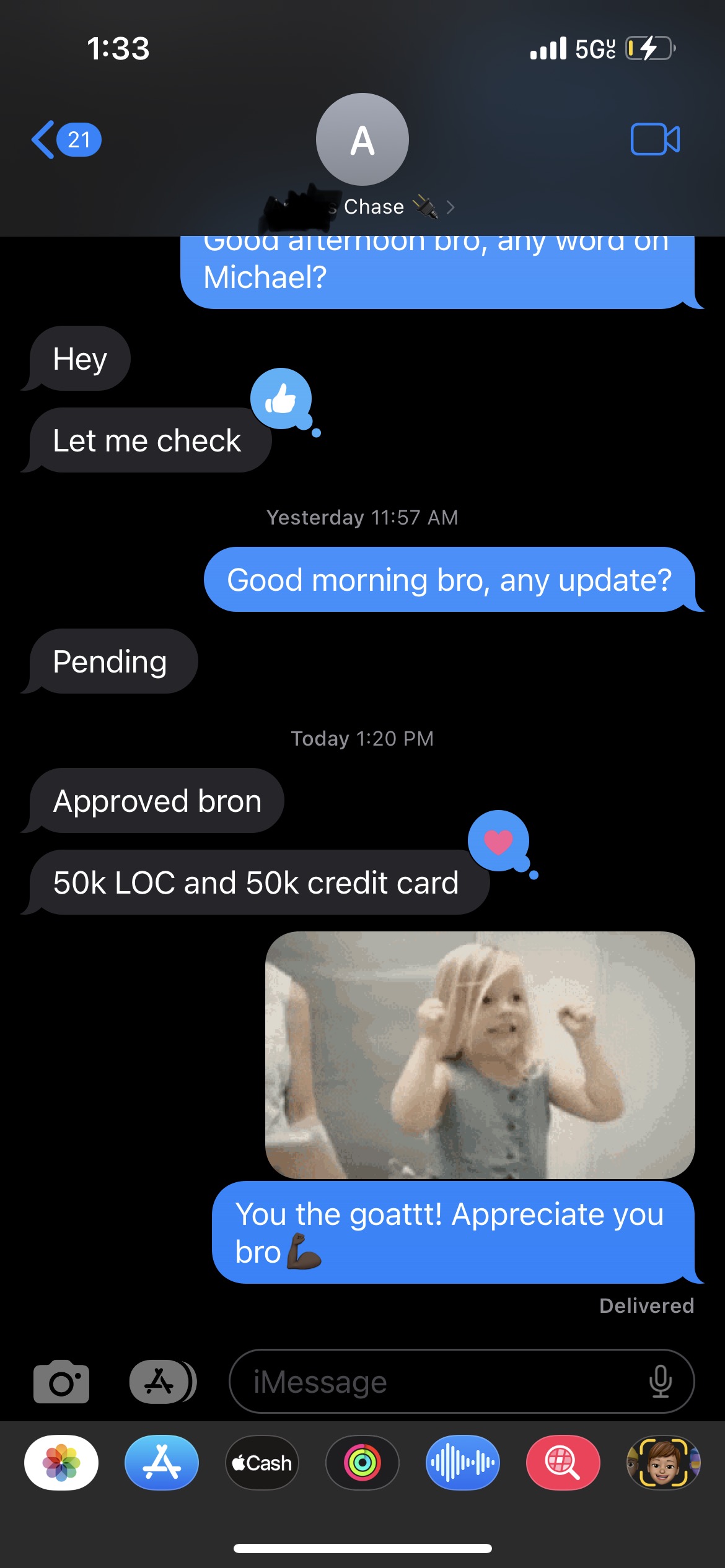Go back to the messages list
The image size is (725, 1568).
click(x=65, y=139)
